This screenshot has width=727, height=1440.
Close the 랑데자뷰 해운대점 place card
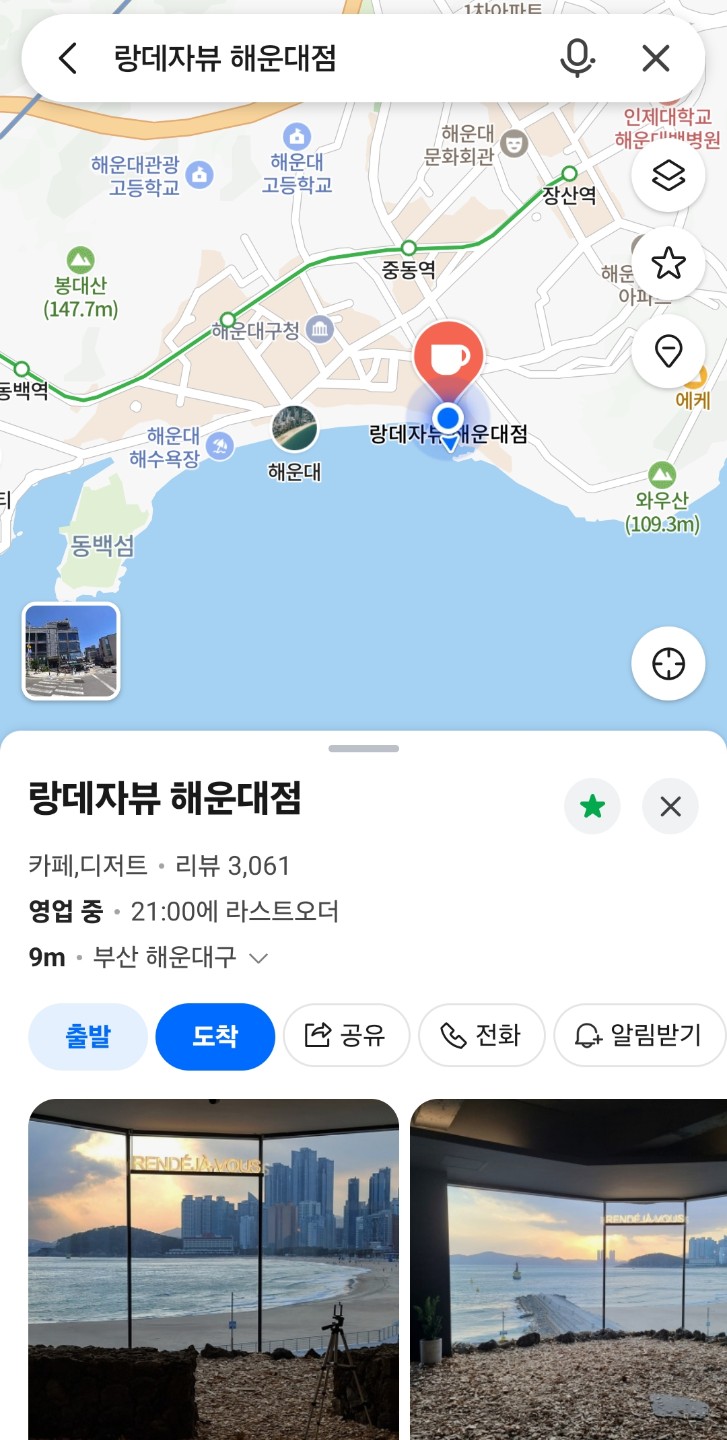(x=670, y=806)
